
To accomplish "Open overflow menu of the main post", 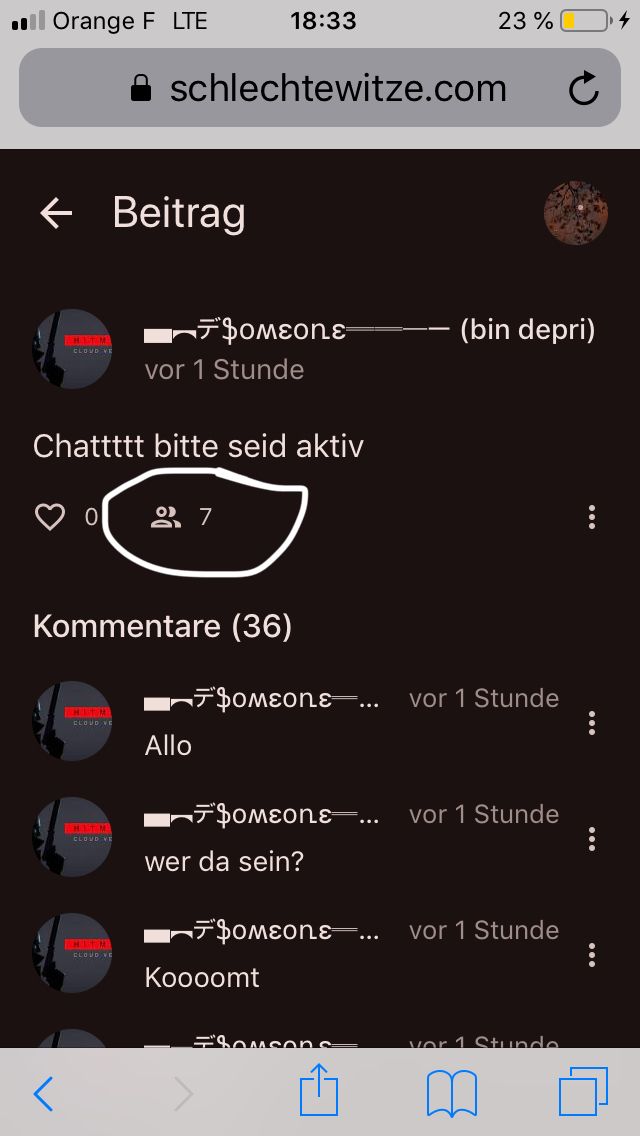I will (592, 517).
